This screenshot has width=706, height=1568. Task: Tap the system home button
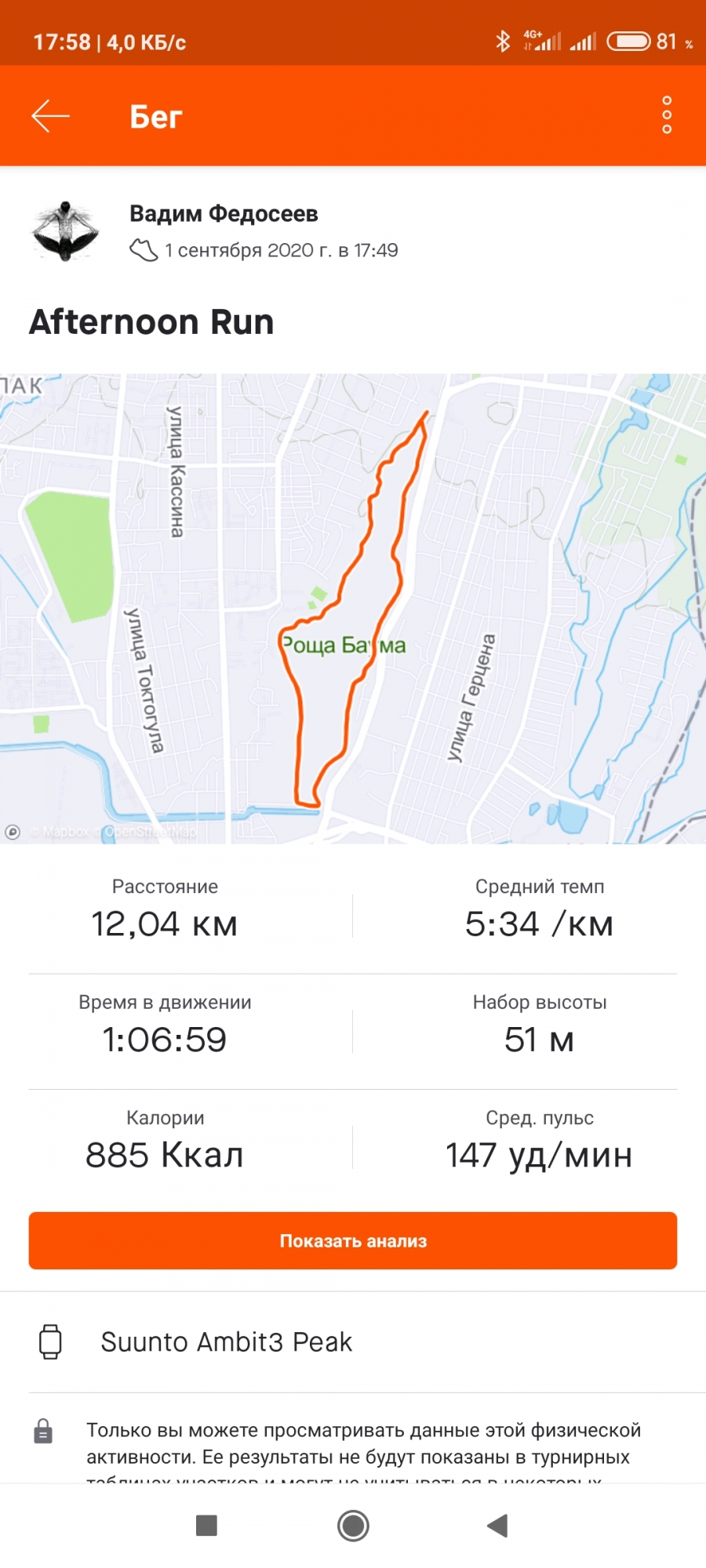[353, 1525]
